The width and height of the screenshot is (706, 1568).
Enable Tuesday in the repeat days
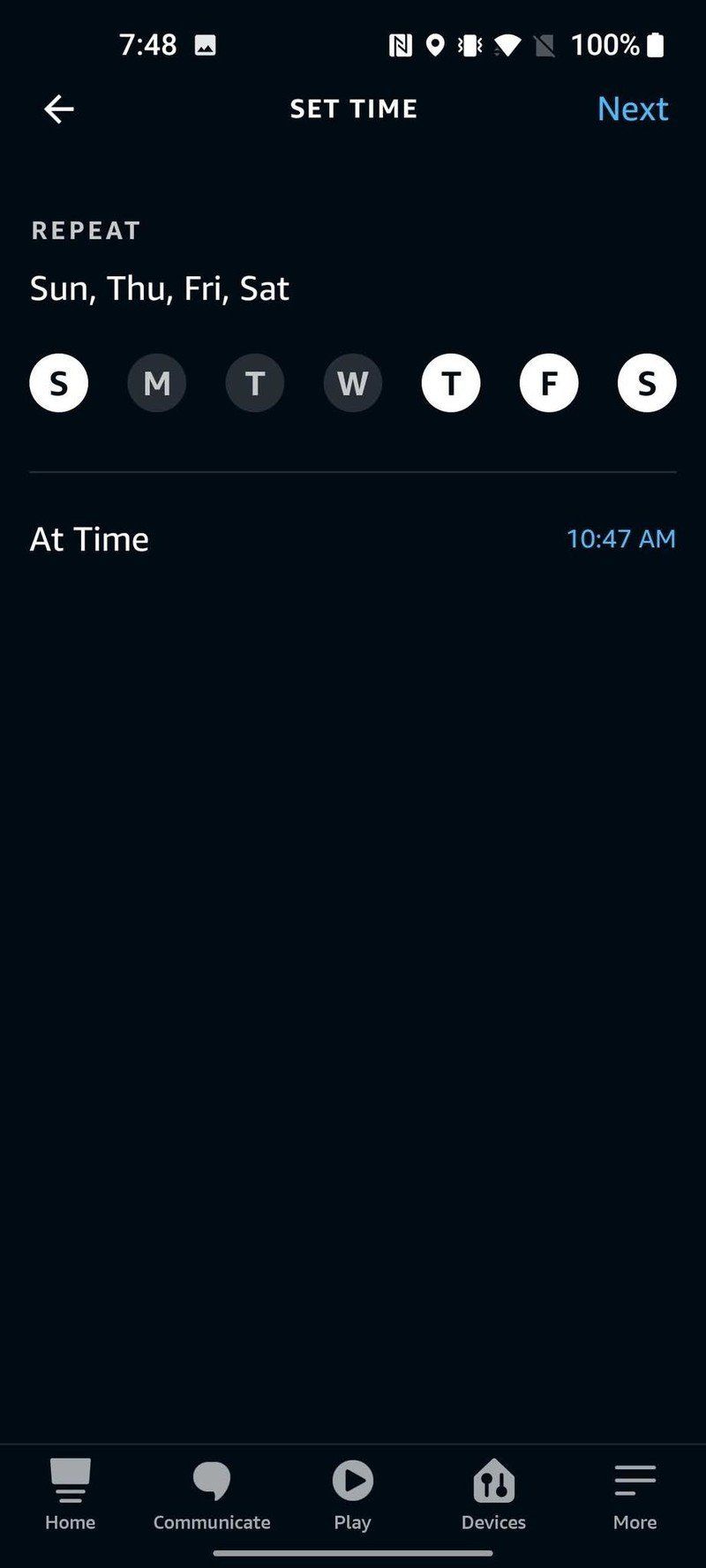(x=255, y=383)
